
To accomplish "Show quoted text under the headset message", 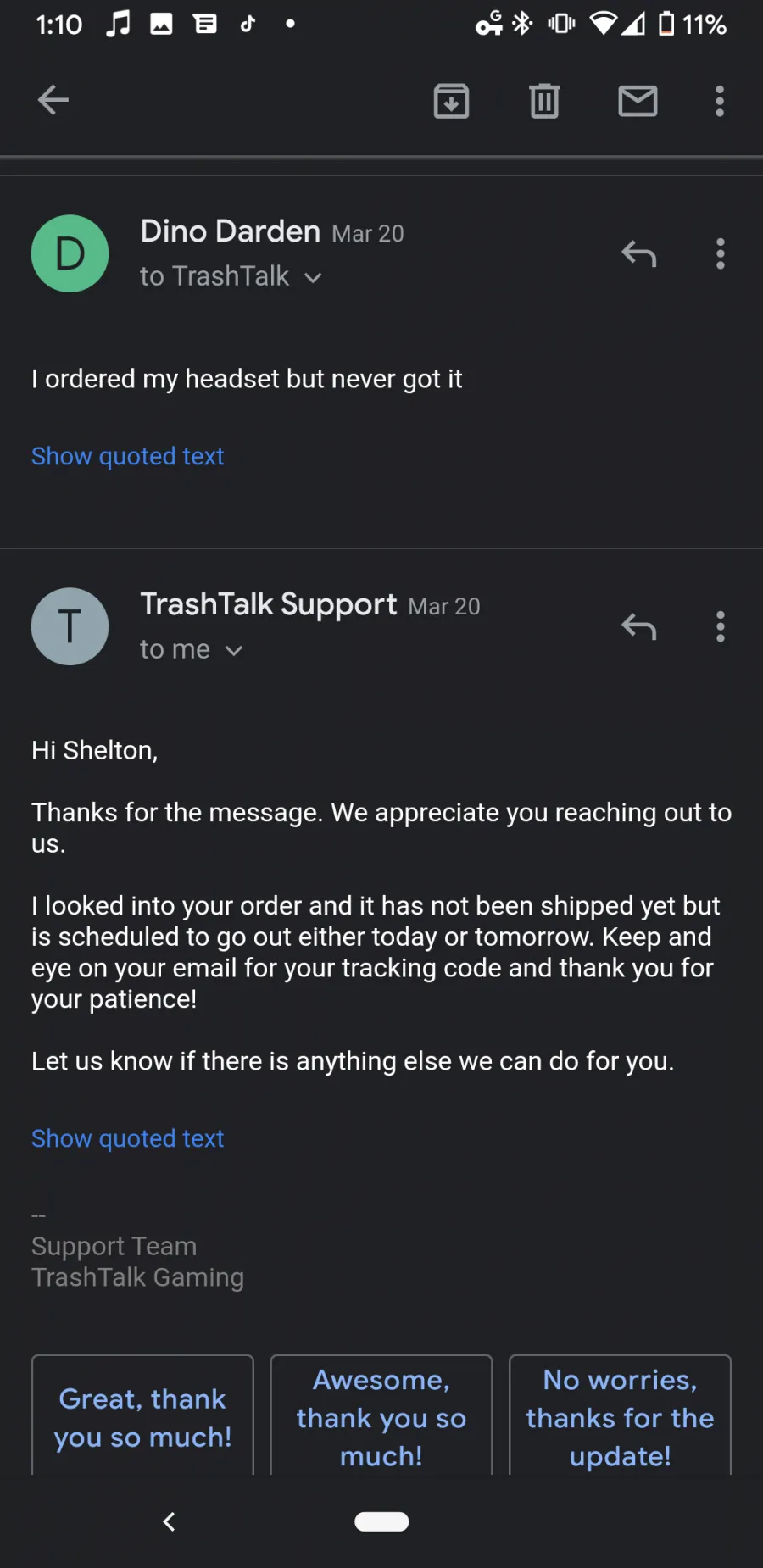I will (128, 456).
